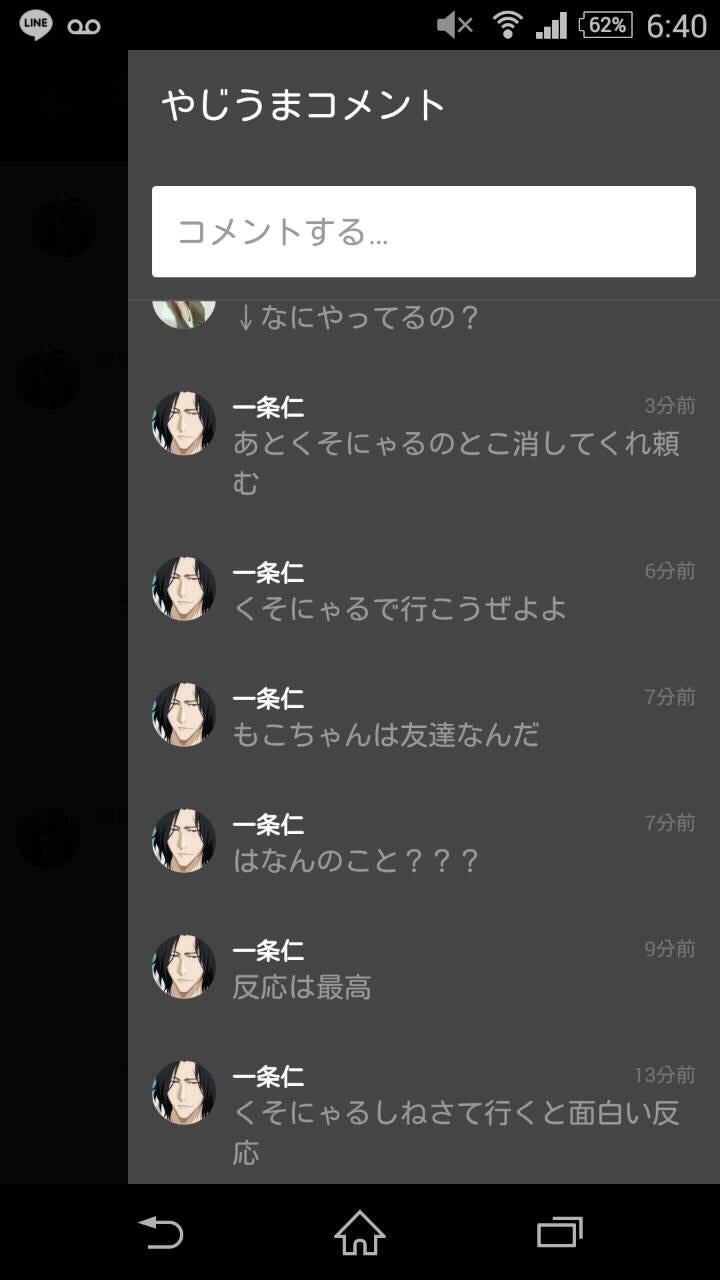Tap the avatar next to 反応は最高
The width and height of the screenshot is (720, 1280).
pos(183,966)
